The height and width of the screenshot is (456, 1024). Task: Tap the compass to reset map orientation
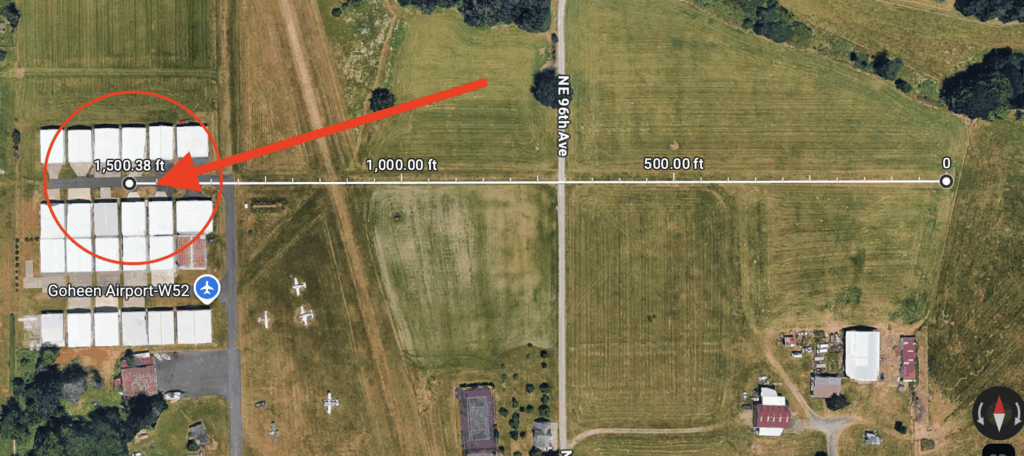[997, 413]
